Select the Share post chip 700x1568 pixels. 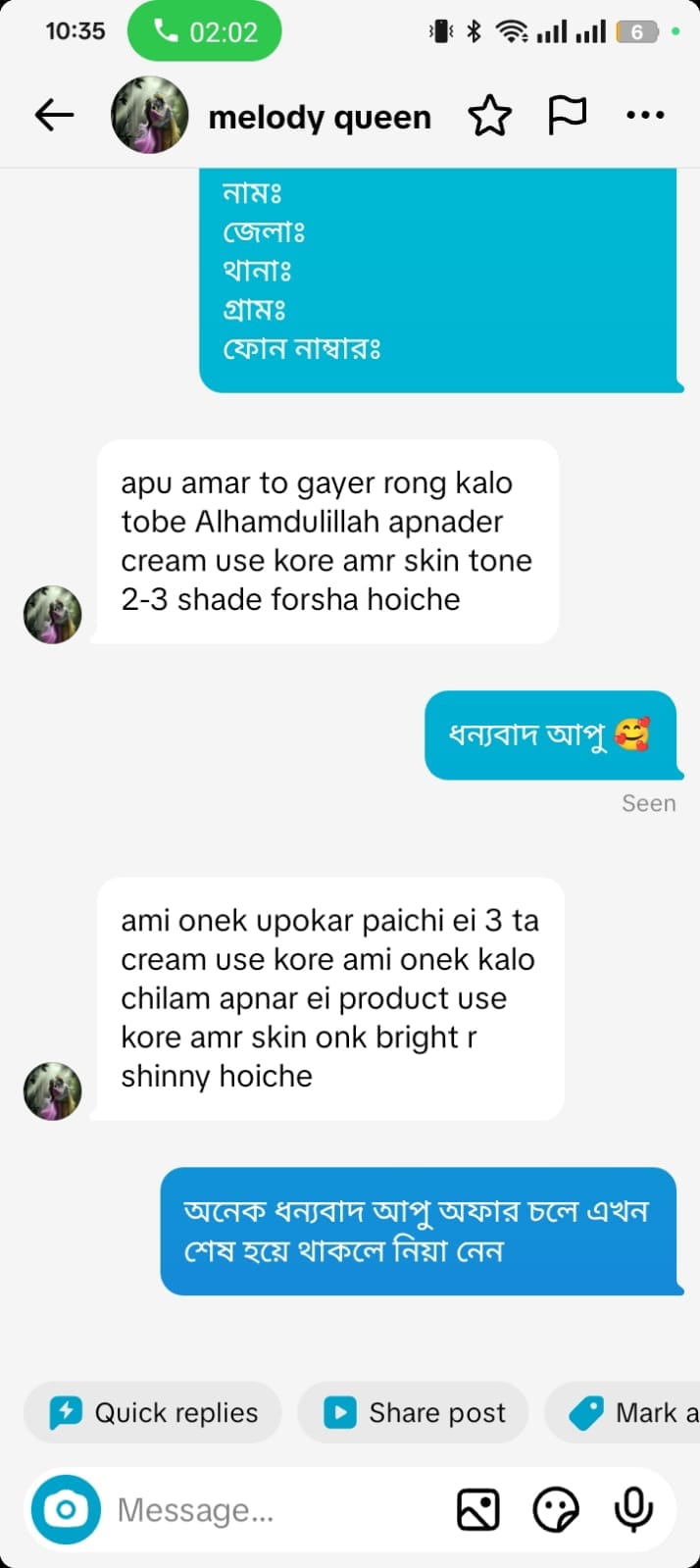413,1412
